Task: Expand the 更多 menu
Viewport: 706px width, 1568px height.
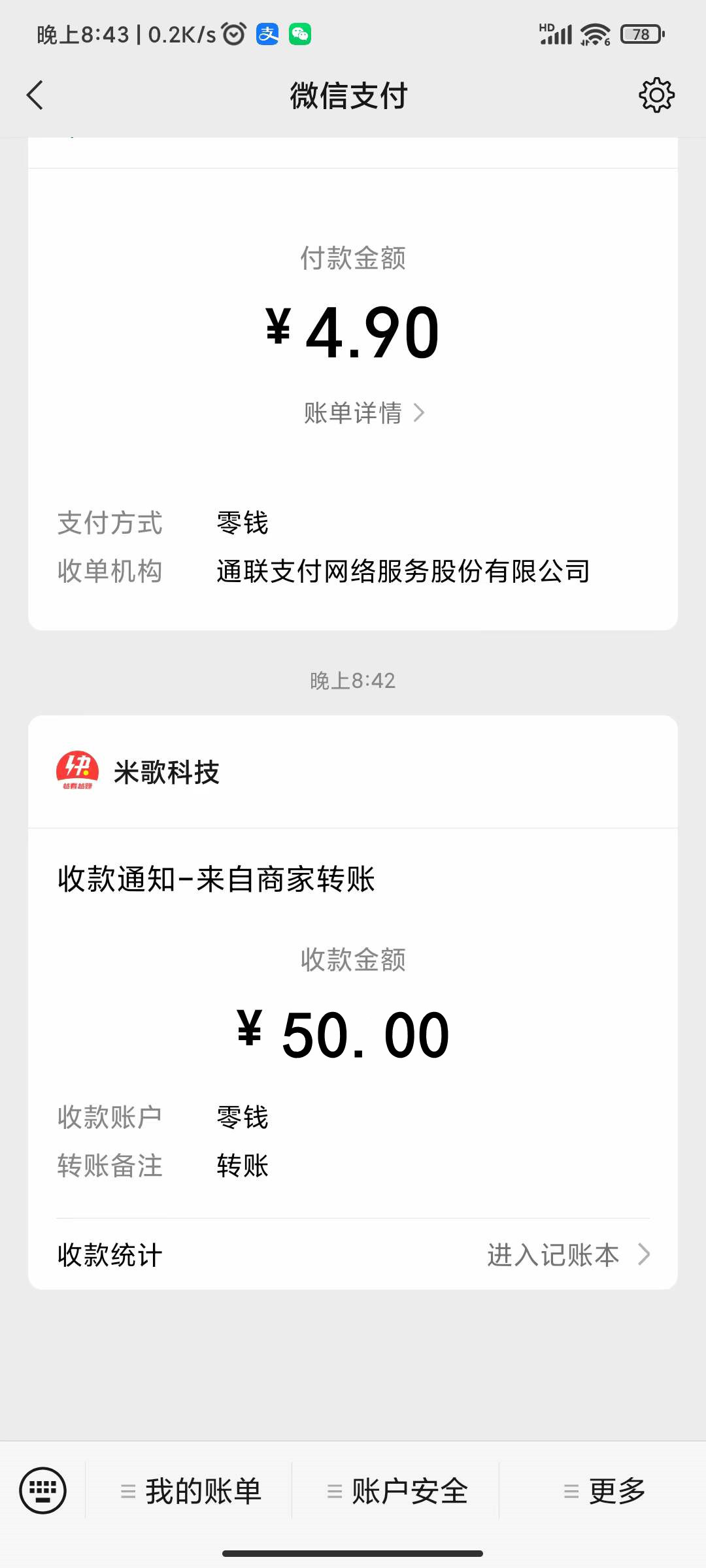Action: (x=605, y=1492)
